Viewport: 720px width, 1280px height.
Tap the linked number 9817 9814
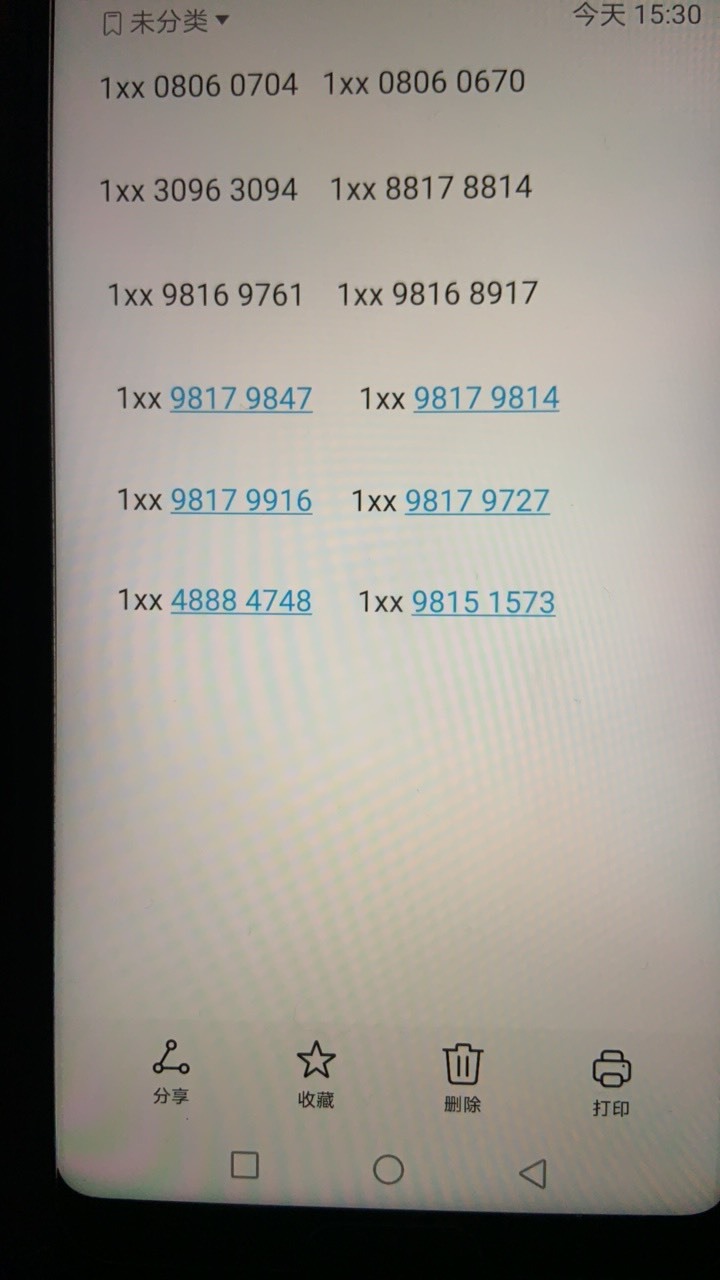click(486, 399)
